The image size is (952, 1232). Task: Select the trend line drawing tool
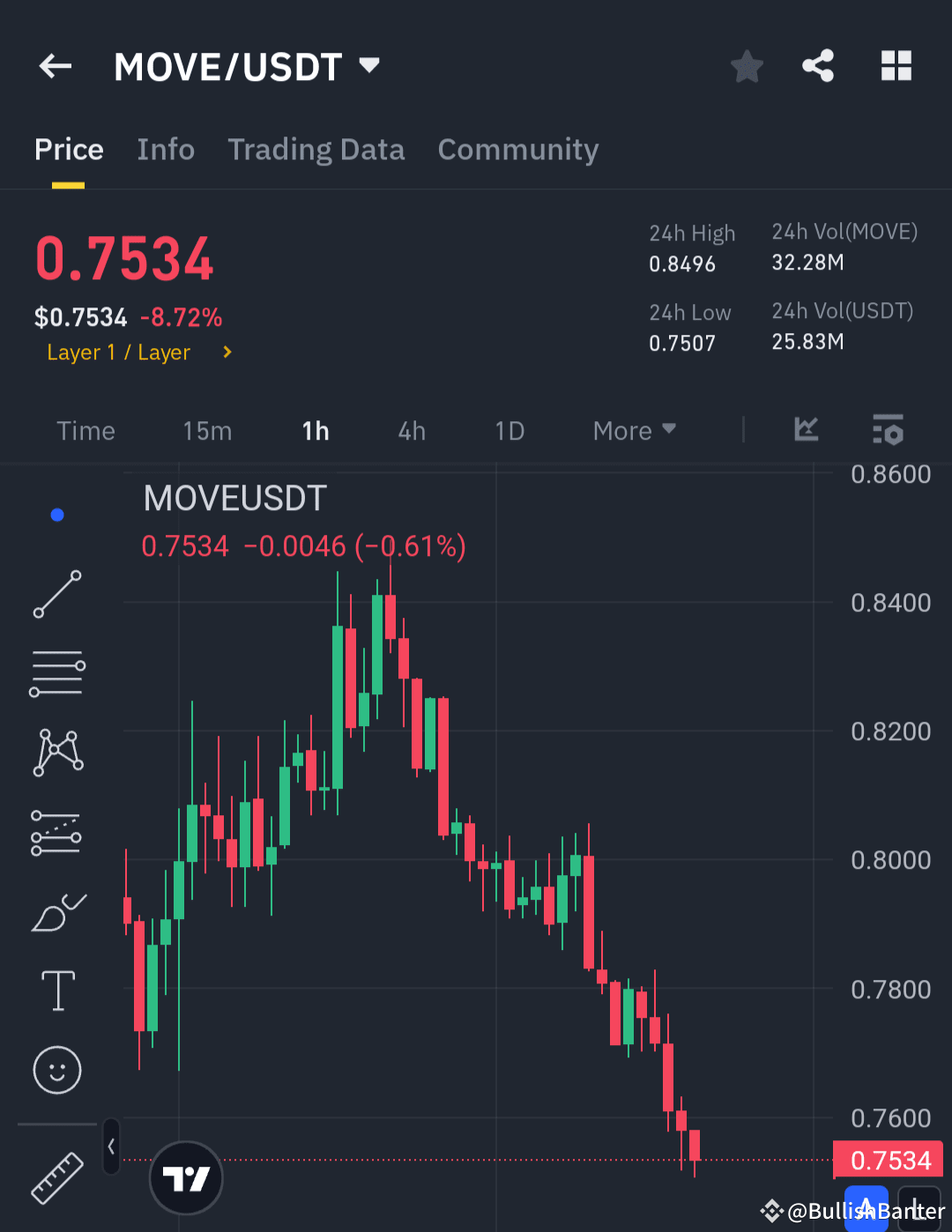56,593
